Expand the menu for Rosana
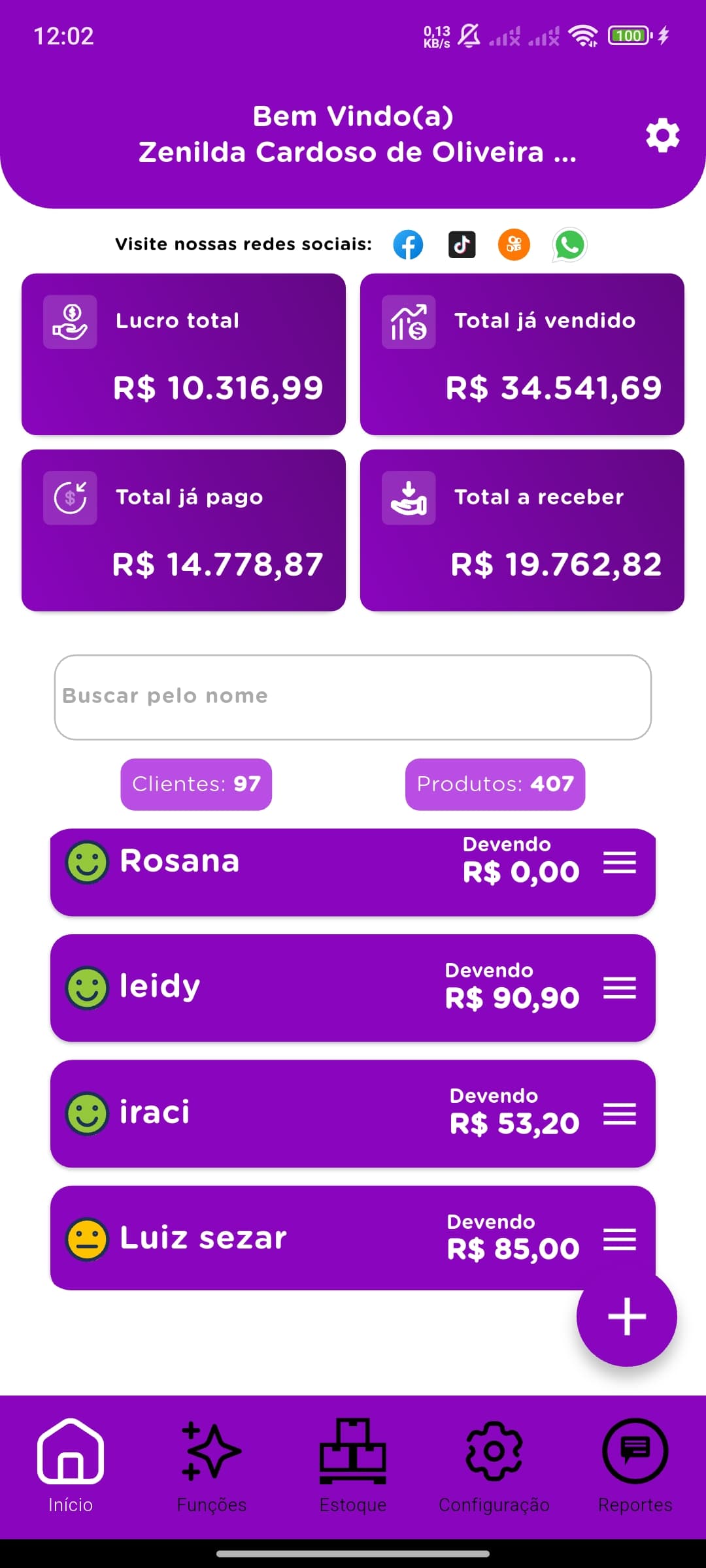The image size is (706, 1568). (619, 863)
